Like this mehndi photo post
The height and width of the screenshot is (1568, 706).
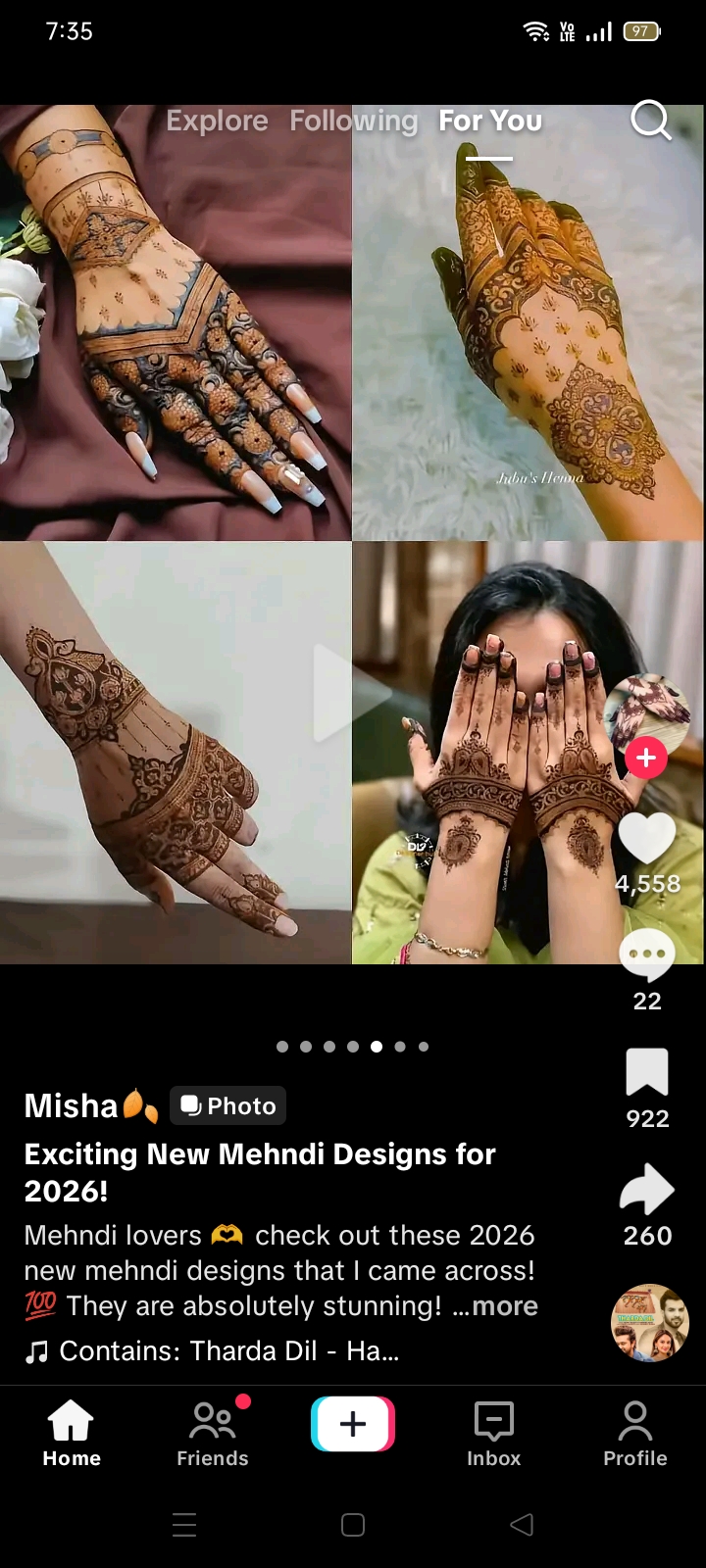[647, 839]
